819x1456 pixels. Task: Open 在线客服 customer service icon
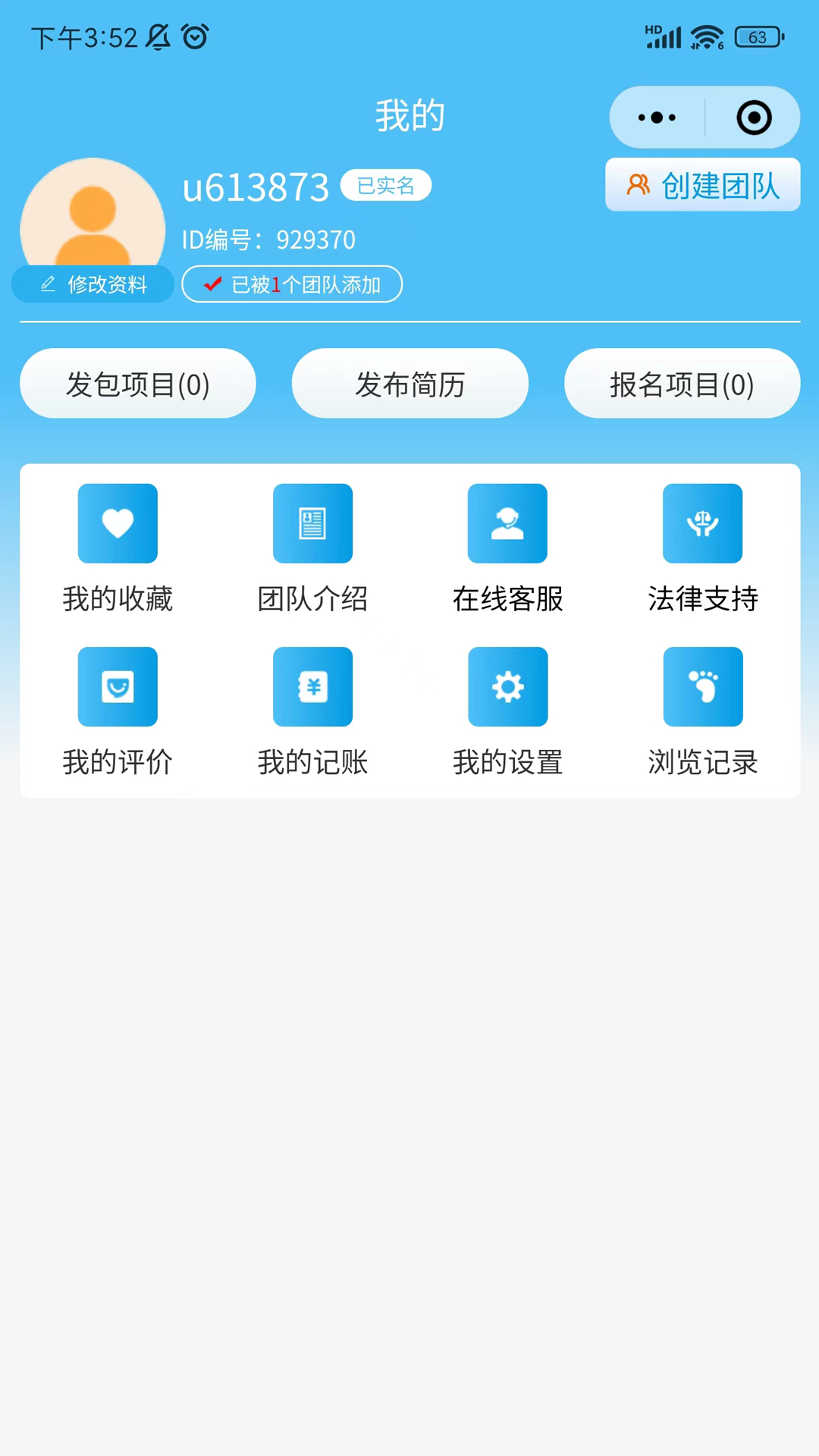[x=507, y=523]
